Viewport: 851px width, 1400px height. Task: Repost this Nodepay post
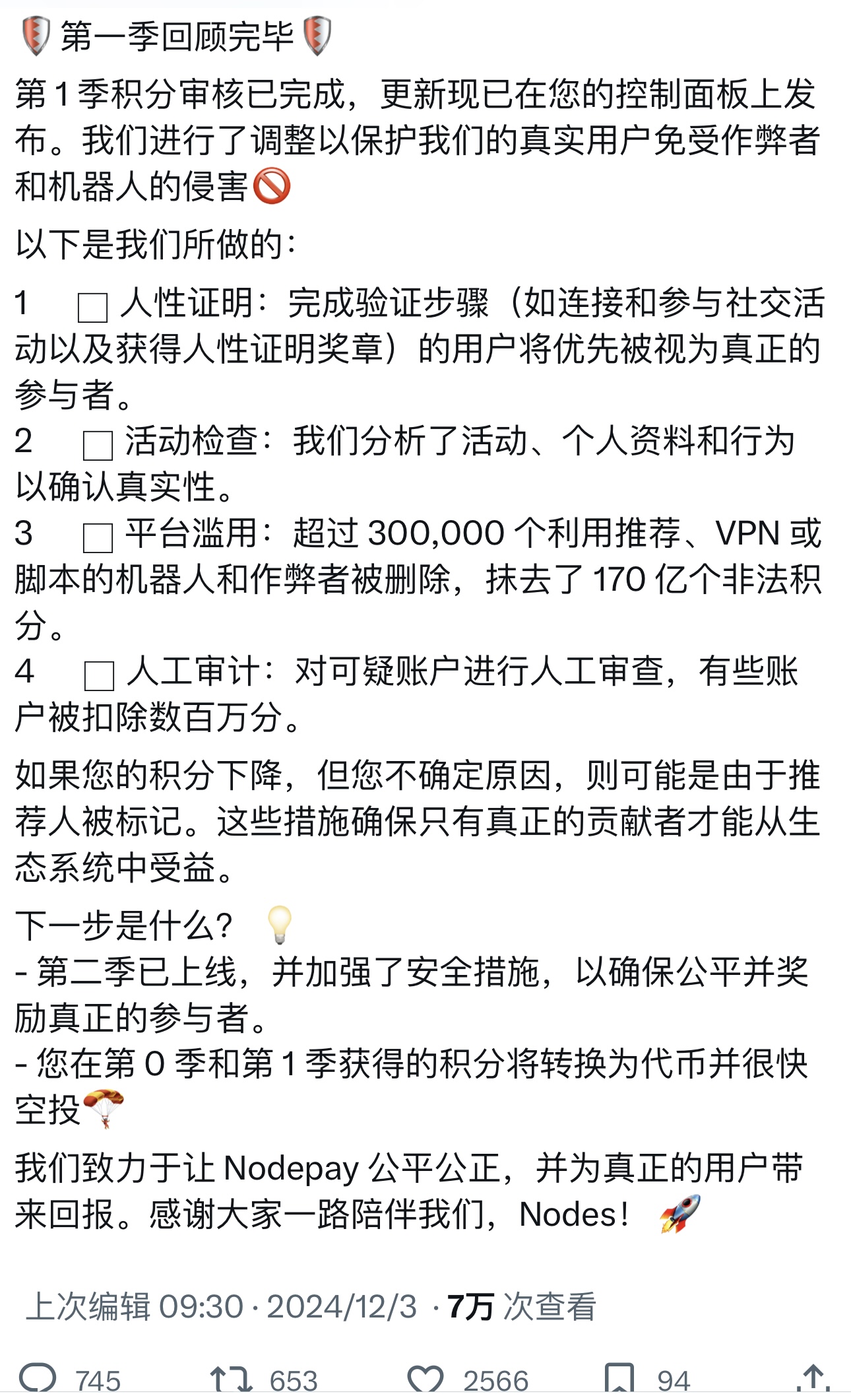click(231, 1380)
